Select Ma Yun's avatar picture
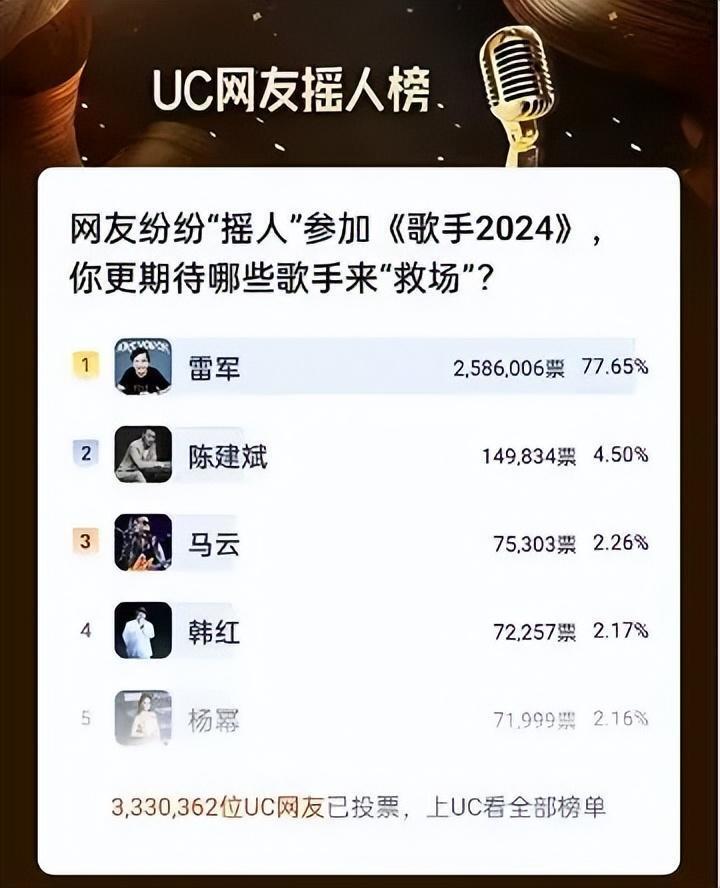This screenshot has height=888, width=720. 143,540
